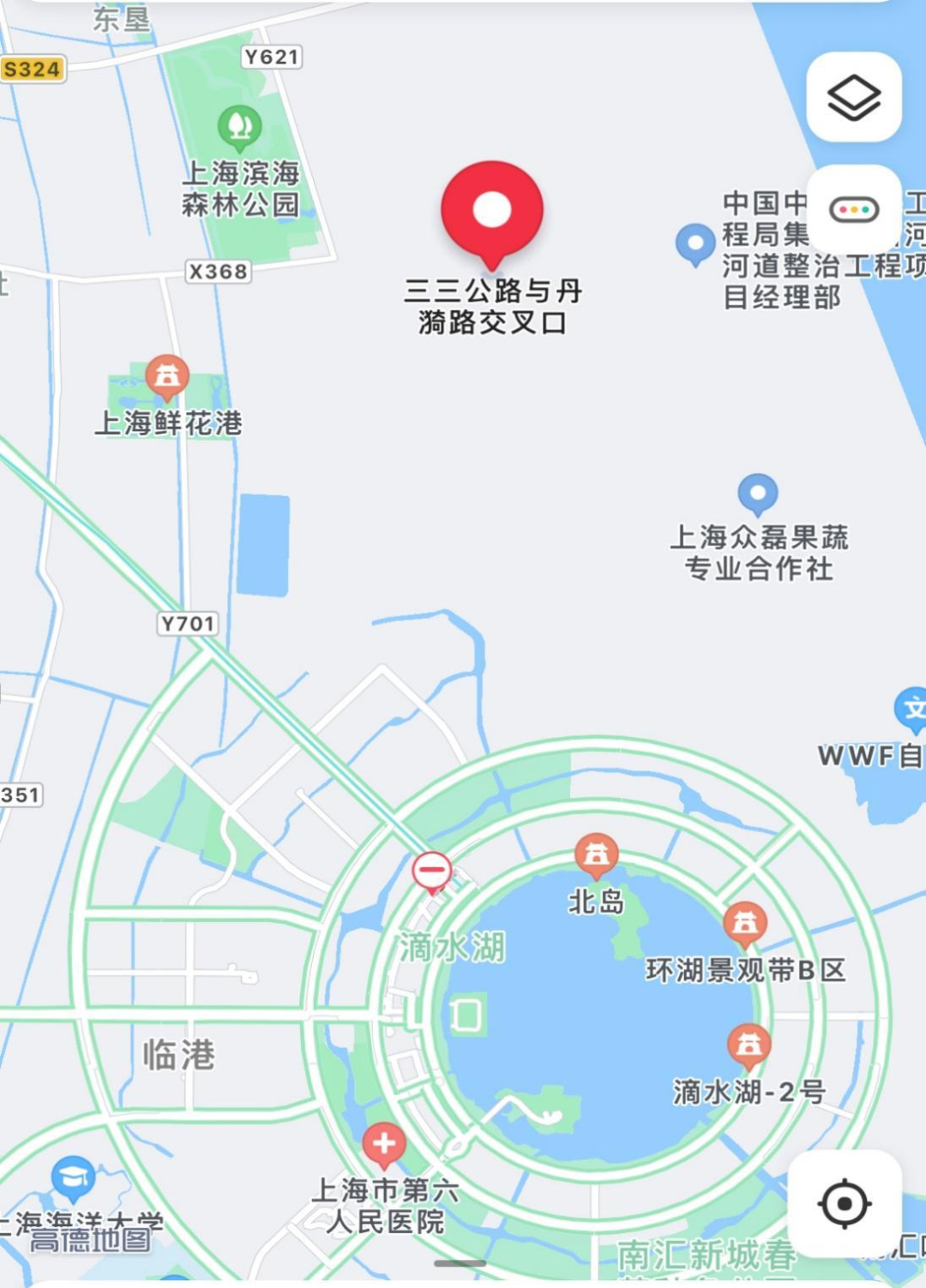Screen dimensions: 926x1288
Task: Tap the road closure icon near 滴水湖
Action: [x=432, y=872]
